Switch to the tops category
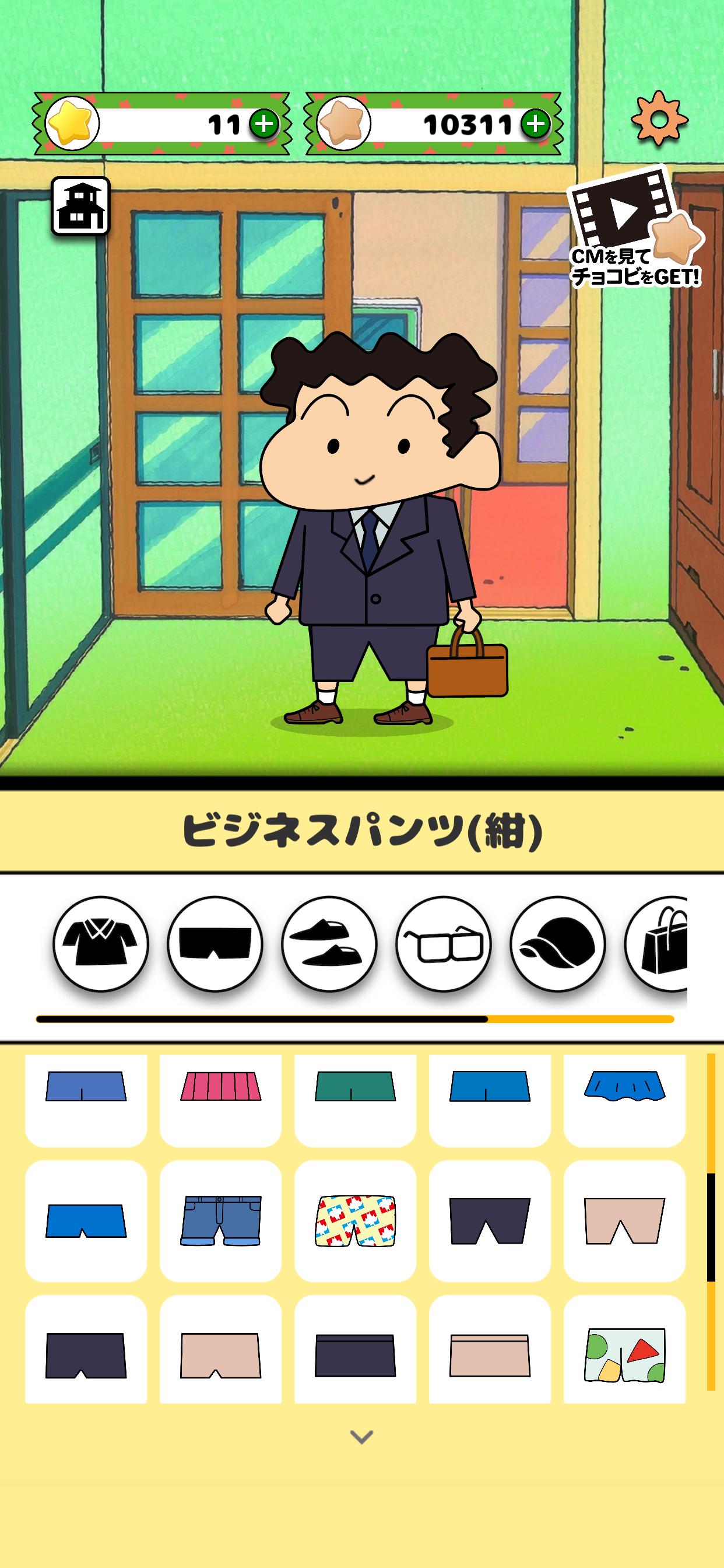This screenshot has width=724, height=1568. (x=100, y=943)
